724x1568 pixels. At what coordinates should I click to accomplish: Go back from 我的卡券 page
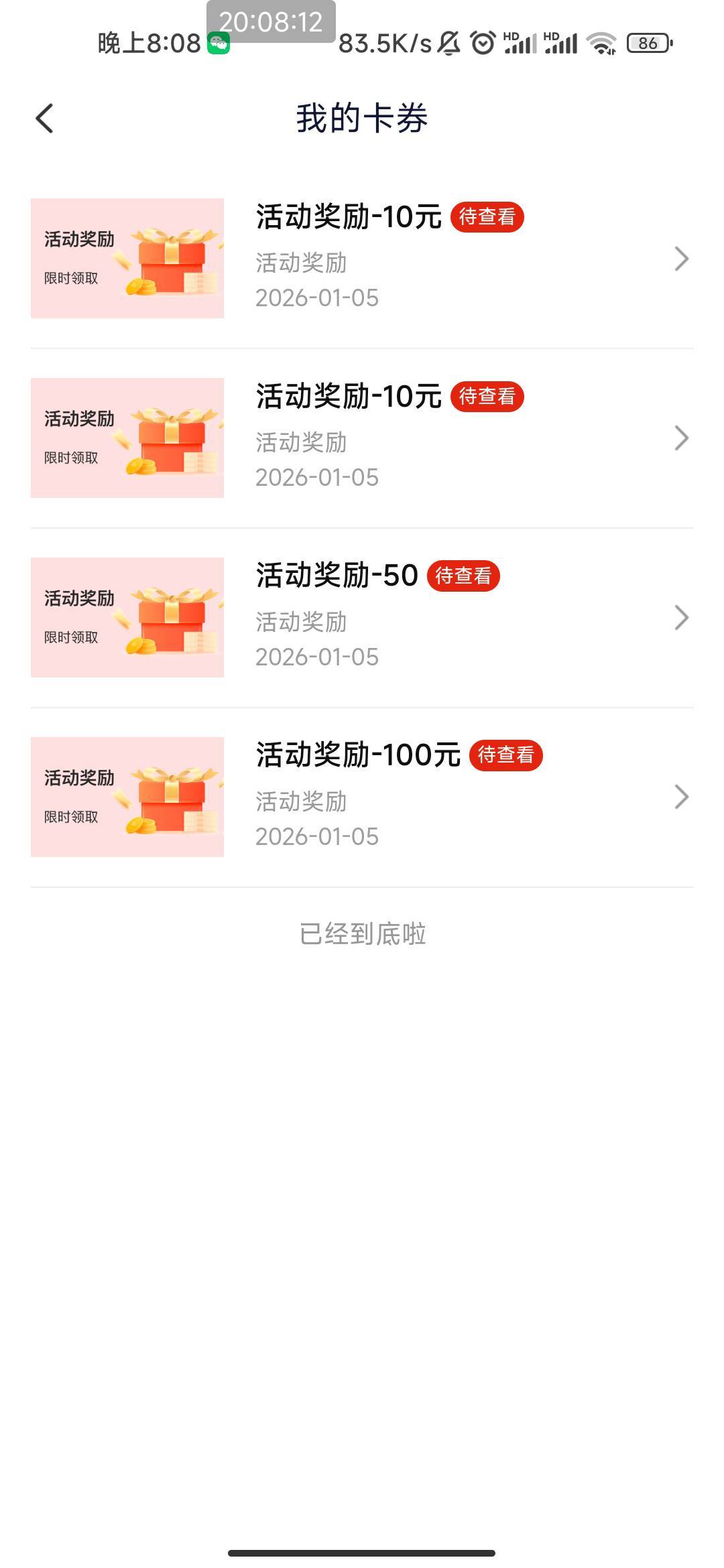44,119
